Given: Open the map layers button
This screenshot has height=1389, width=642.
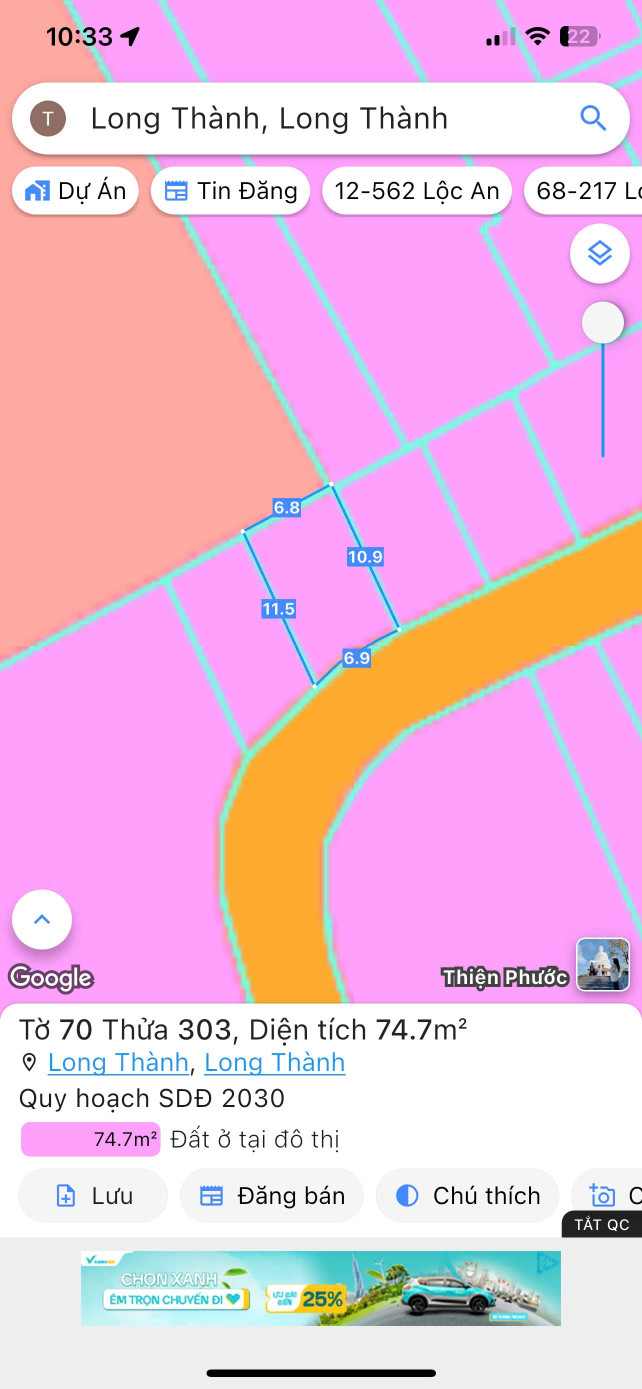Looking at the screenshot, I should [x=599, y=254].
